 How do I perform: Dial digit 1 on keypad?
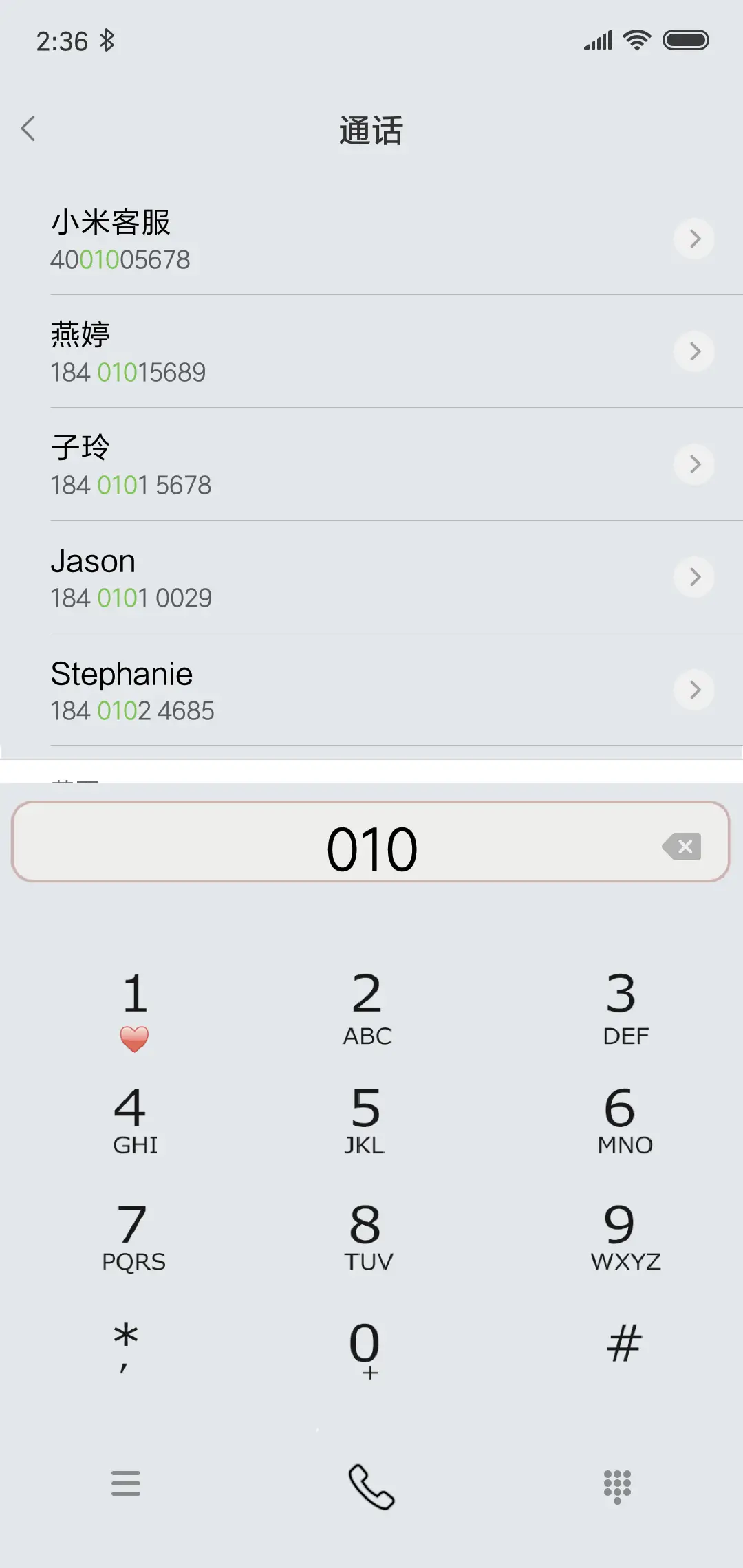(134, 1008)
